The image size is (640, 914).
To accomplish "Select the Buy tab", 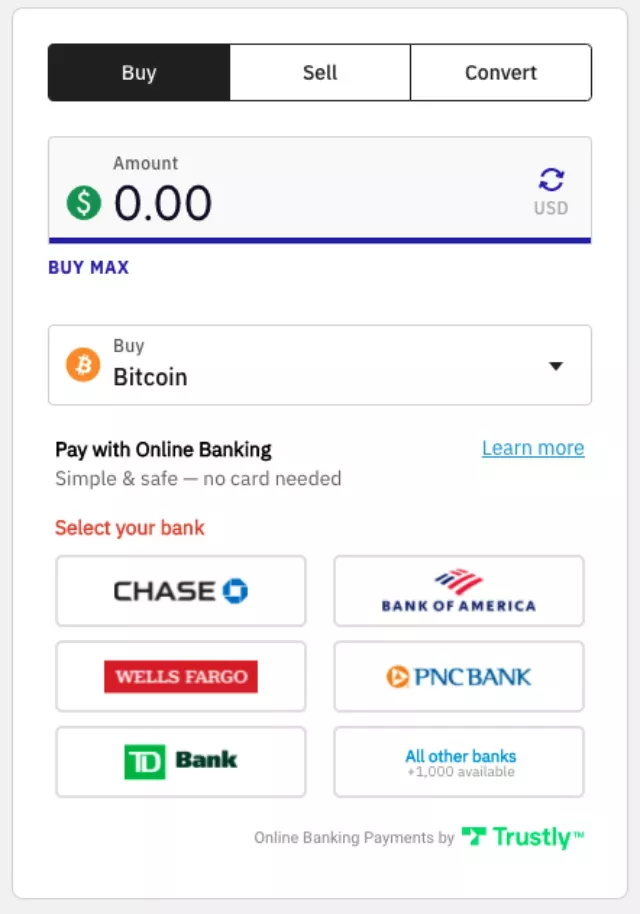I will pyautogui.click(x=139, y=73).
